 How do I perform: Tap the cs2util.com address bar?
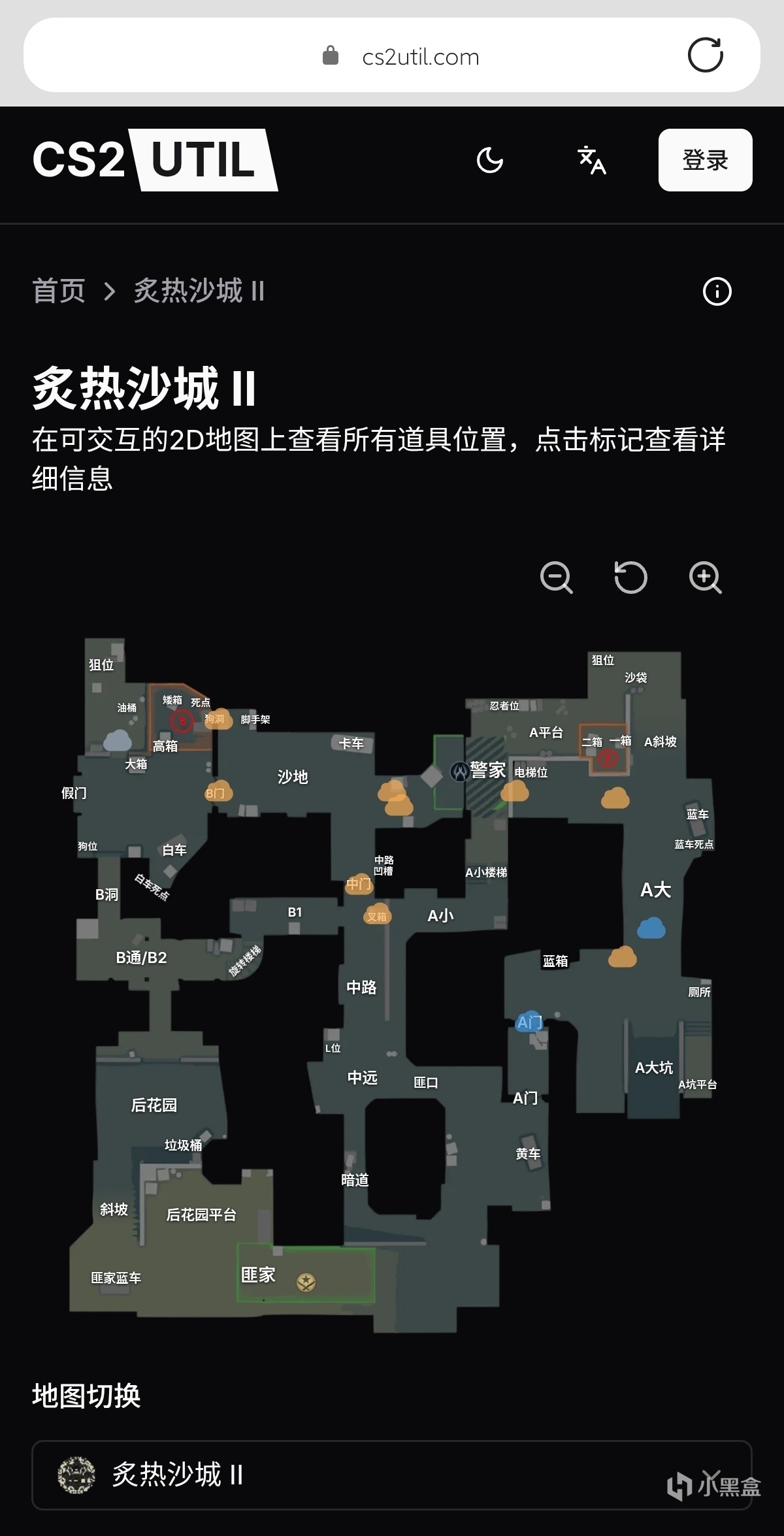392,56
